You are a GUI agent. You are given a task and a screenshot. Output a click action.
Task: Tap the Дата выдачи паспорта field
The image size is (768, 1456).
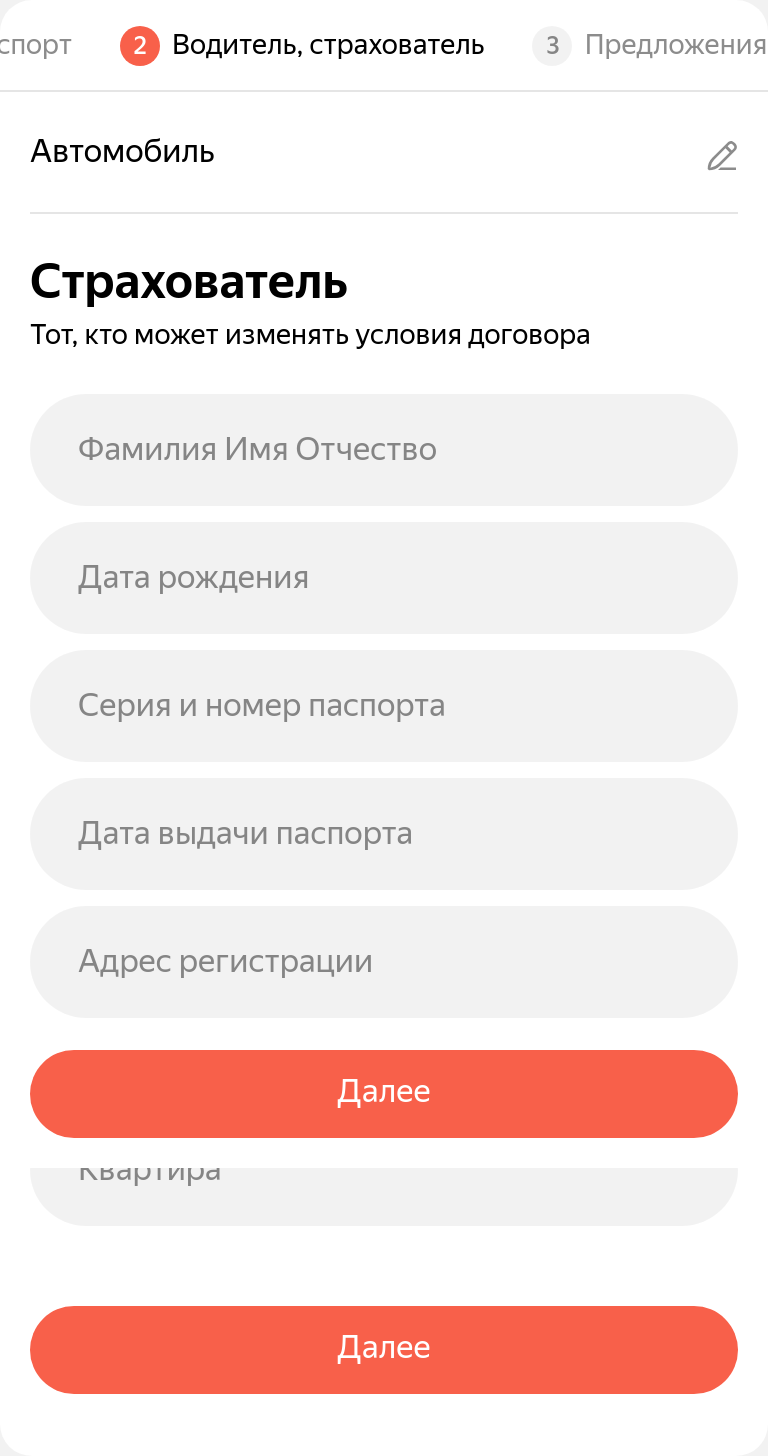[384, 834]
